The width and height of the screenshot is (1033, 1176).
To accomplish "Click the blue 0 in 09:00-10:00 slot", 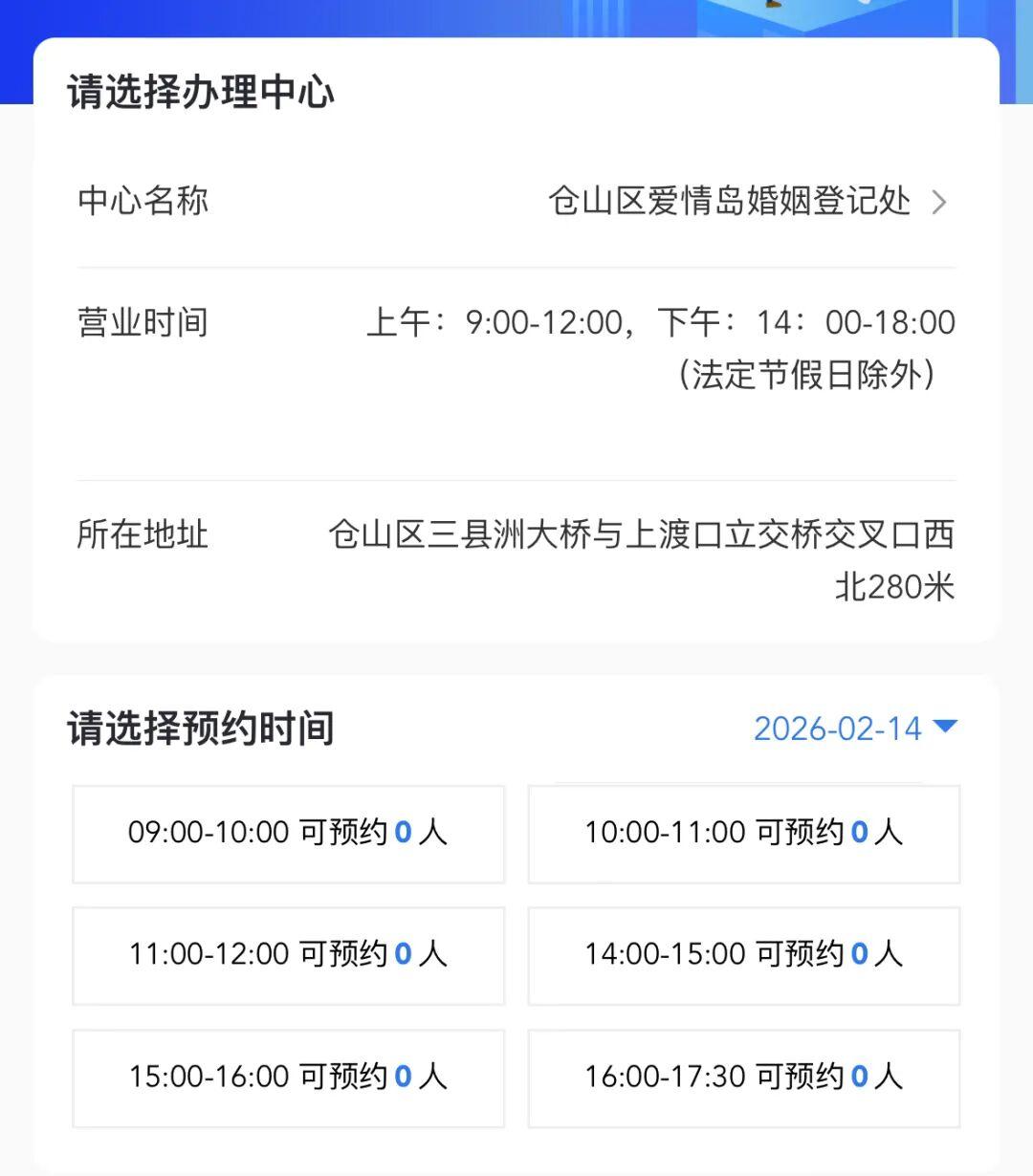I will 404,834.
